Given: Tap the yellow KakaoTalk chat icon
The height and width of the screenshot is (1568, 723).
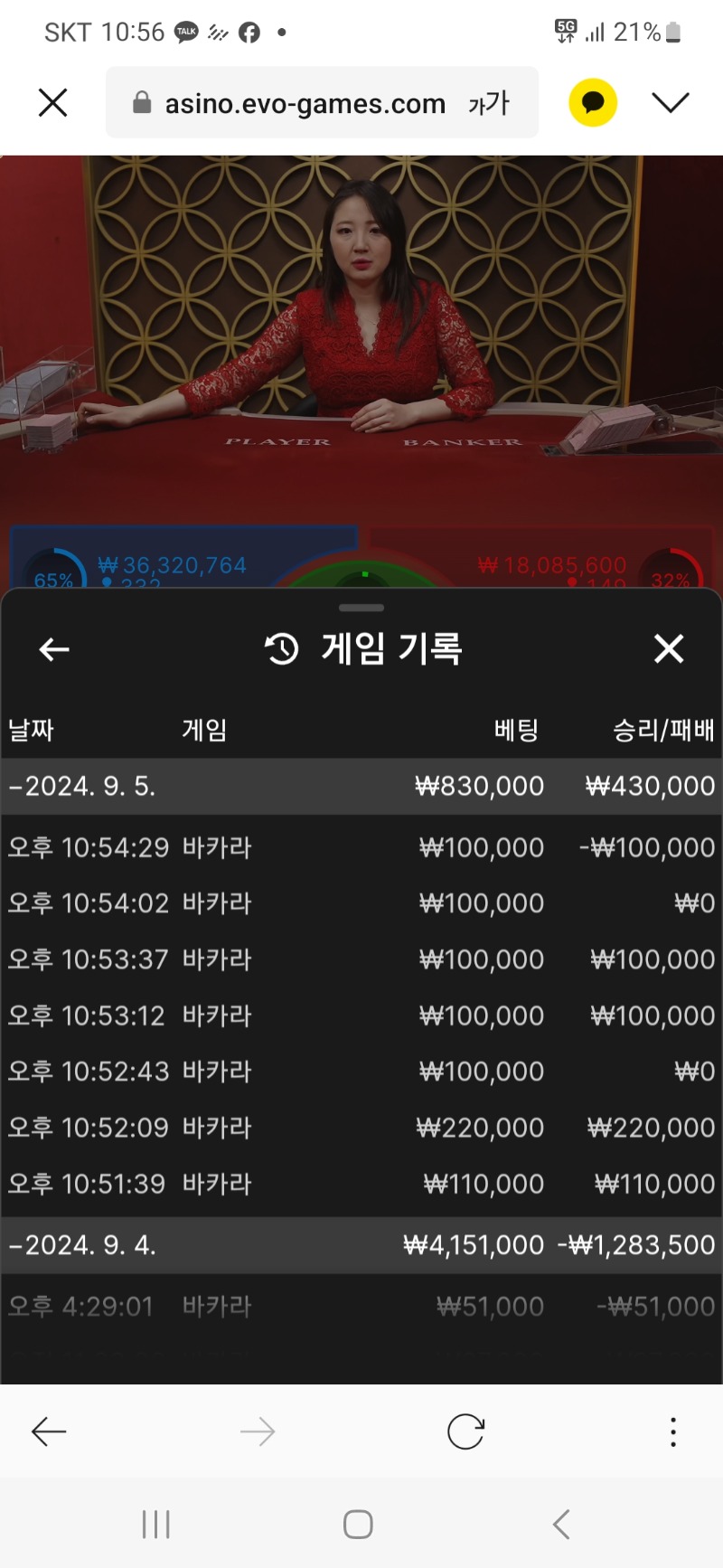Looking at the screenshot, I should [593, 103].
